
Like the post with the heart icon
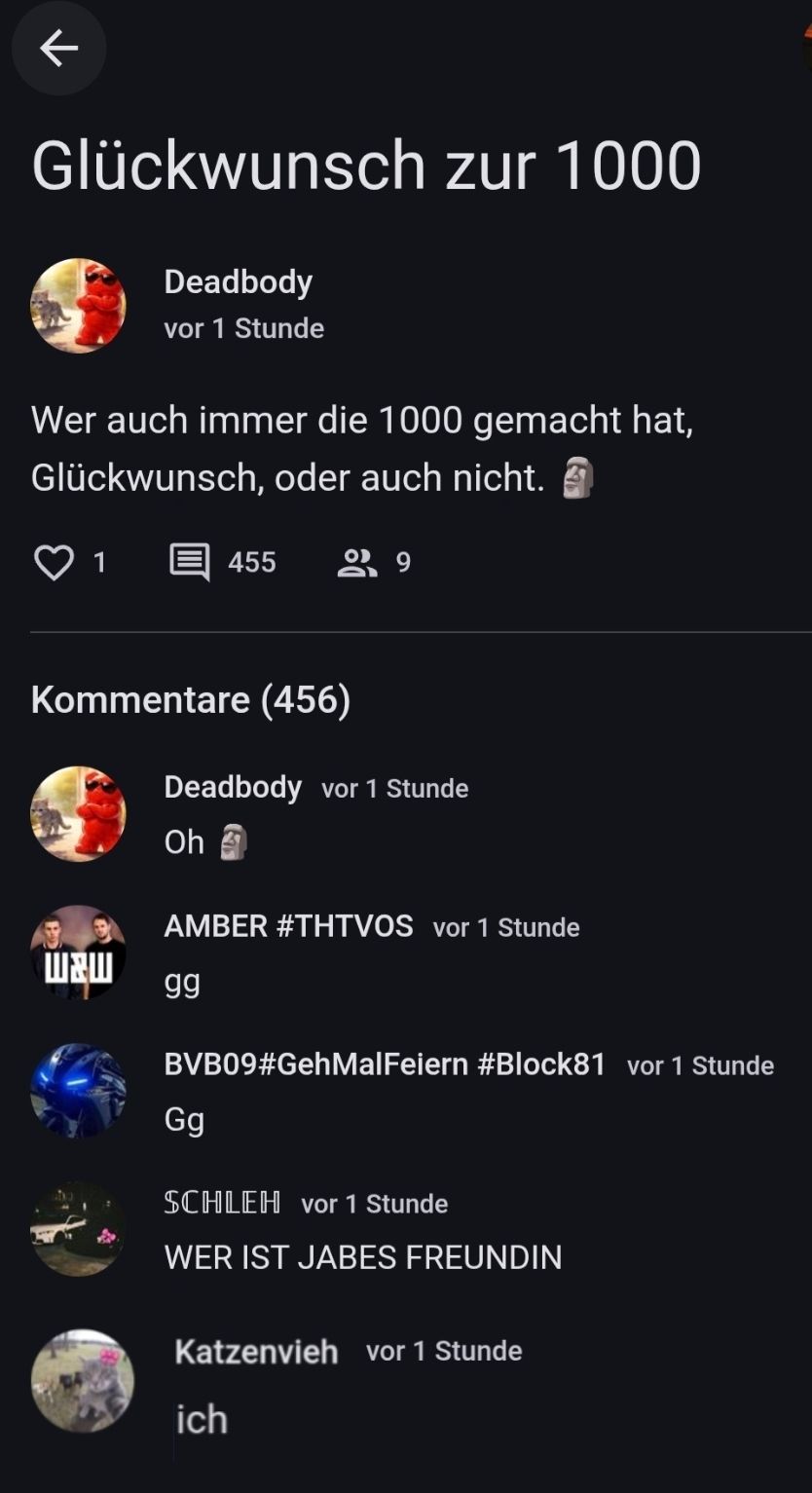coord(54,562)
